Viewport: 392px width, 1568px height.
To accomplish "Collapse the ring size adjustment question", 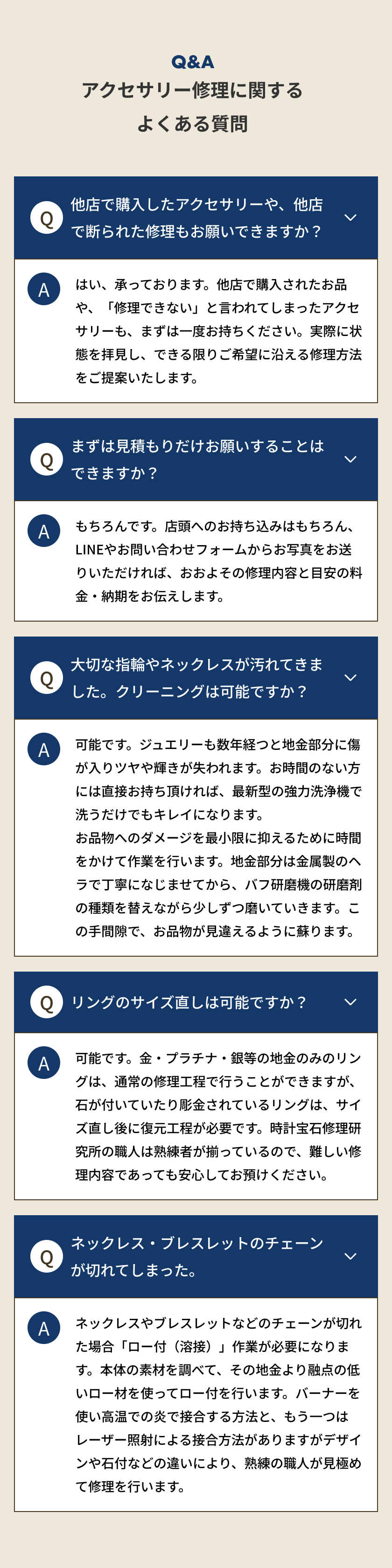I will pos(350,1001).
